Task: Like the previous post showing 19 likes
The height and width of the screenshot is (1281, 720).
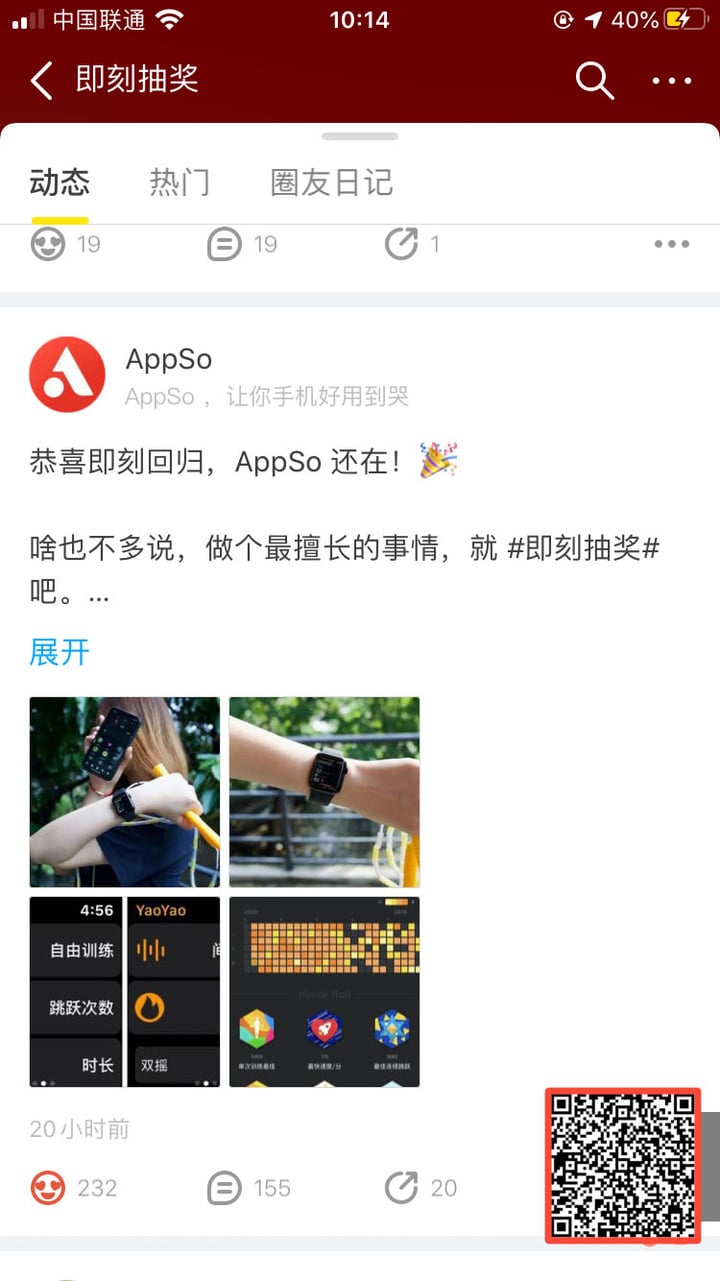Action: pos(48,243)
